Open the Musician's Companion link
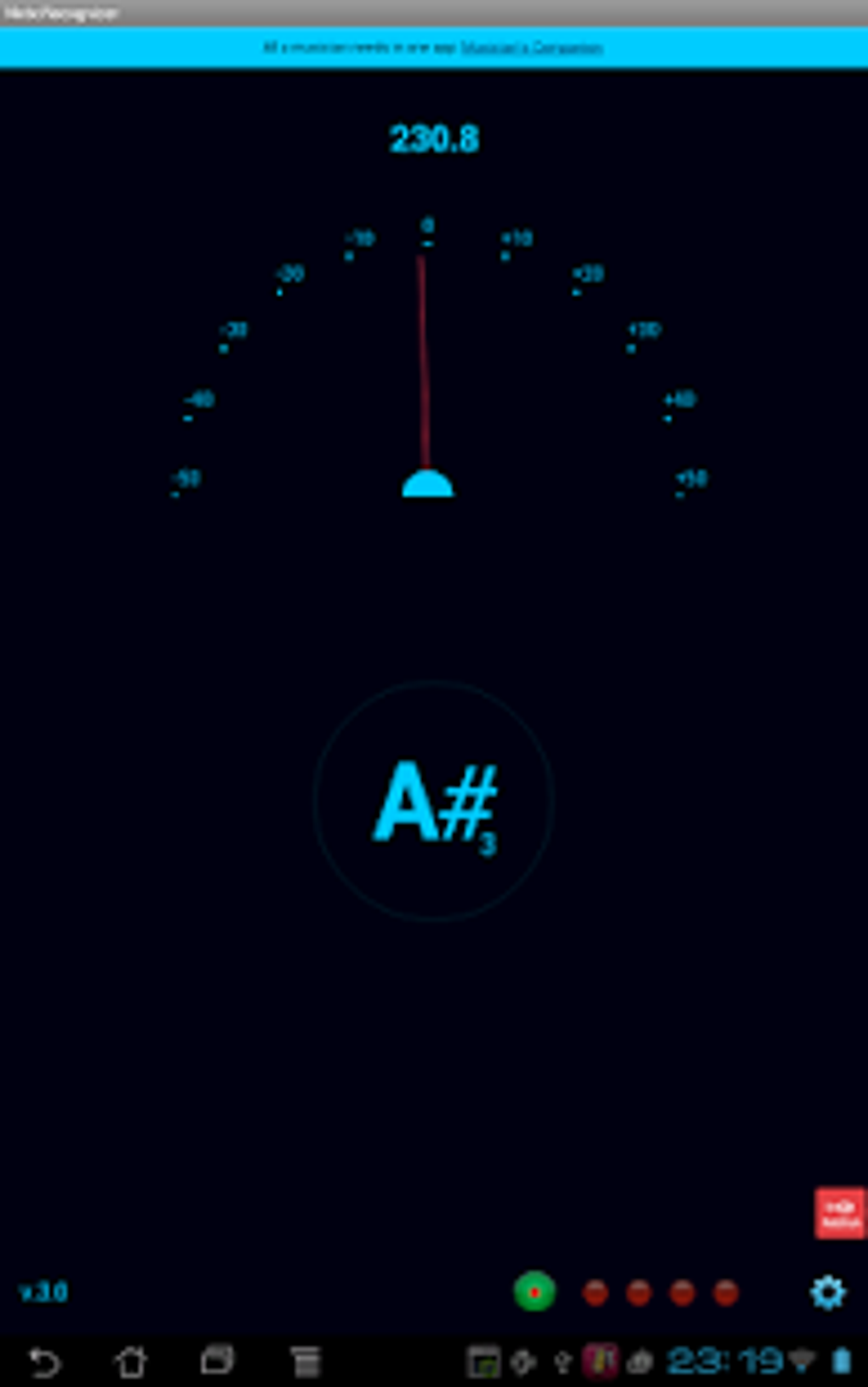The height and width of the screenshot is (1387, 868). tap(531, 49)
